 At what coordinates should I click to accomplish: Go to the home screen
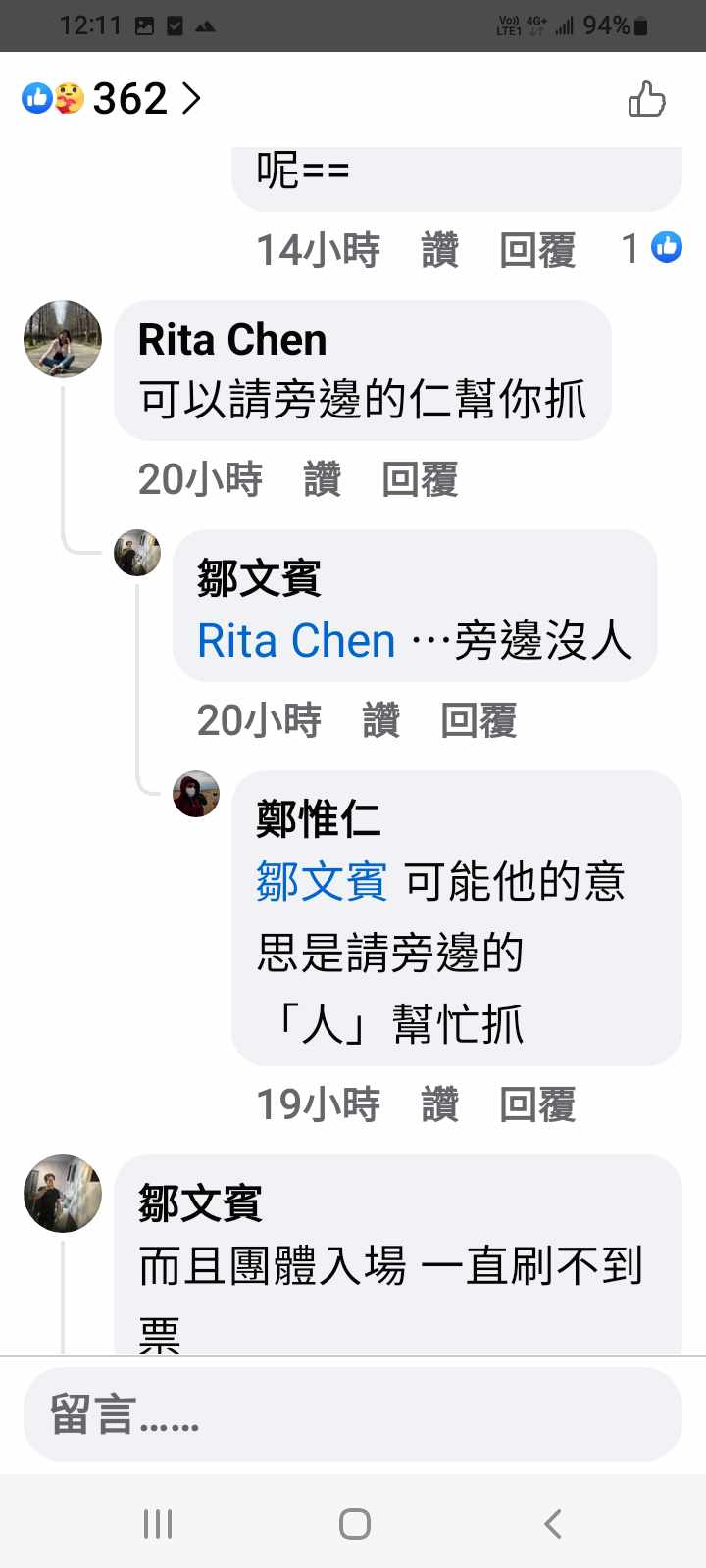pyautogui.click(x=354, y=1524)
